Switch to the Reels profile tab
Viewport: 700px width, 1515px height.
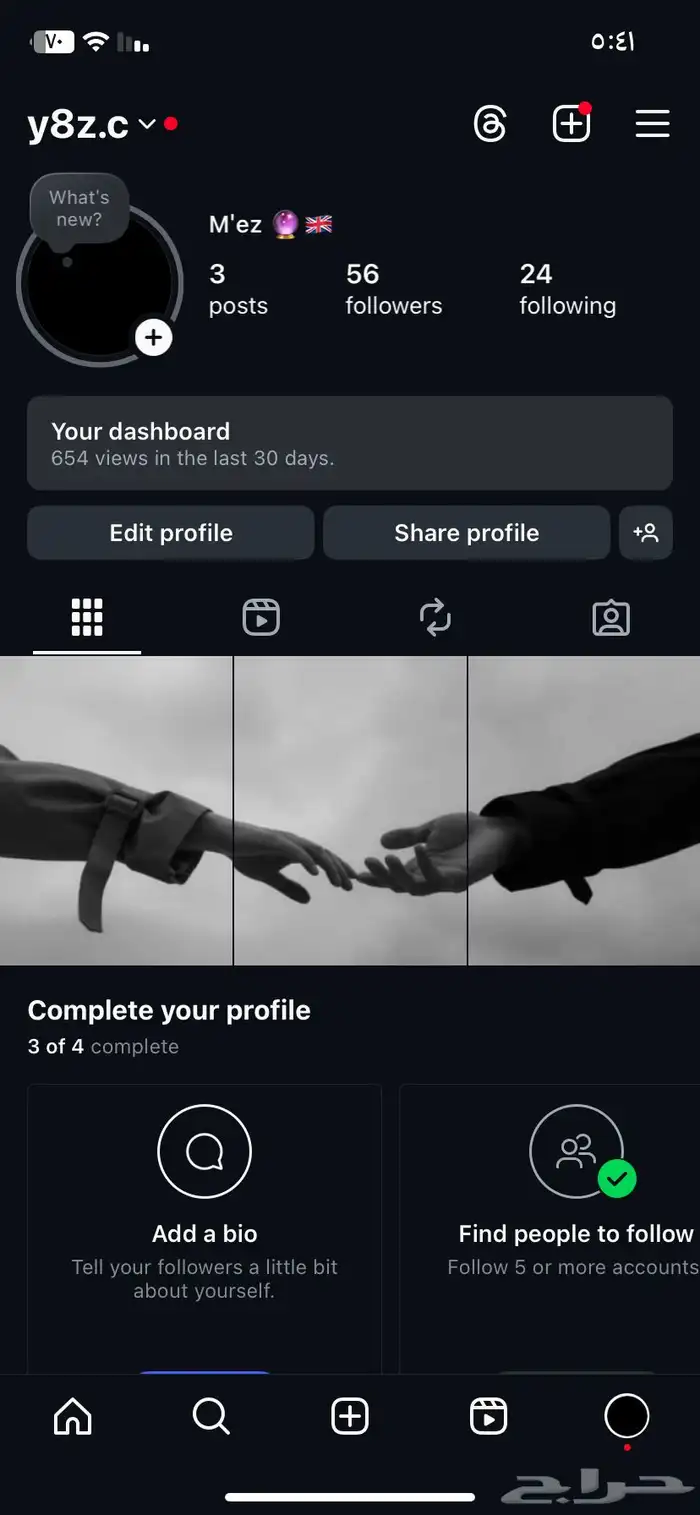tap(261, 618)
